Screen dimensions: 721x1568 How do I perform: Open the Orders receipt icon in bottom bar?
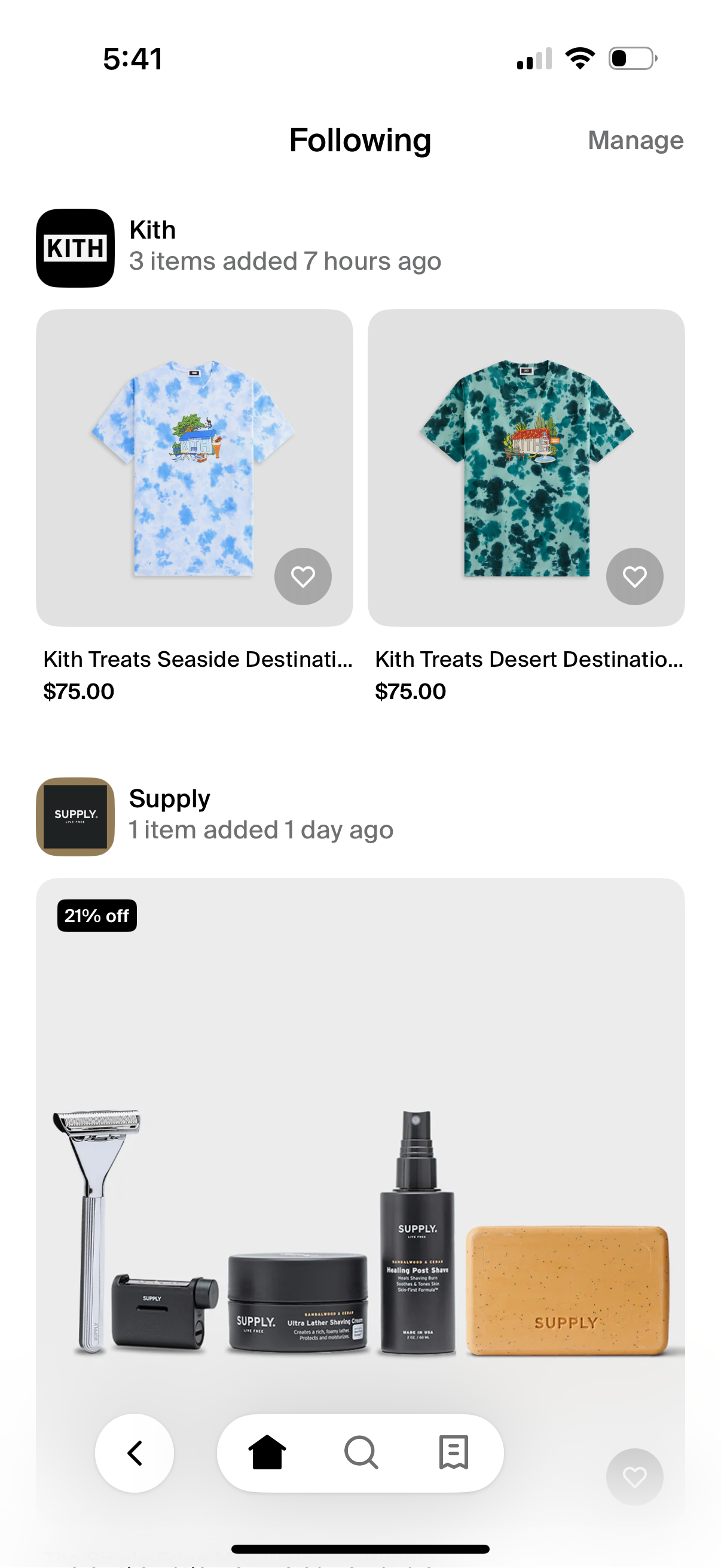(451, 1453)
